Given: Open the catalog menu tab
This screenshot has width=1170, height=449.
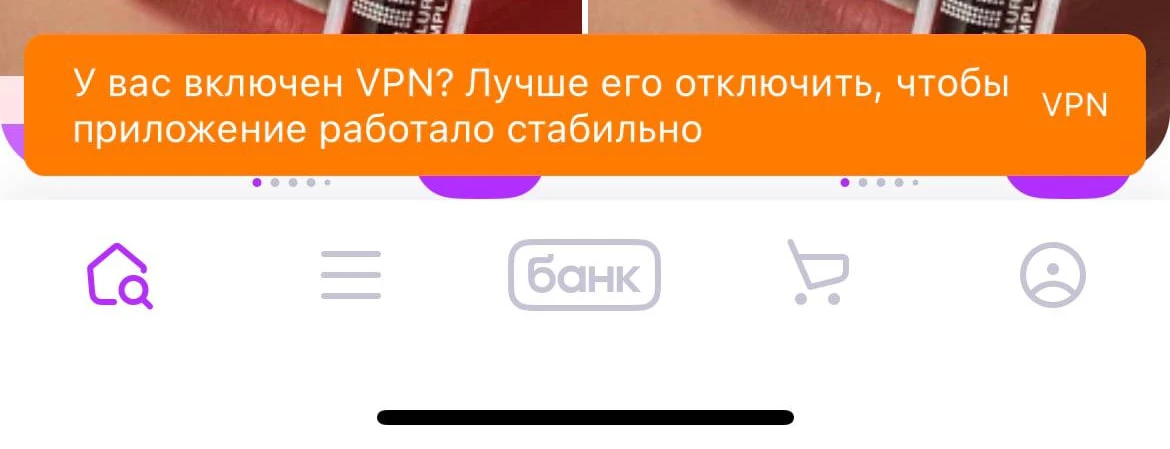Looking at the screenshot, I should pos(351,275).
